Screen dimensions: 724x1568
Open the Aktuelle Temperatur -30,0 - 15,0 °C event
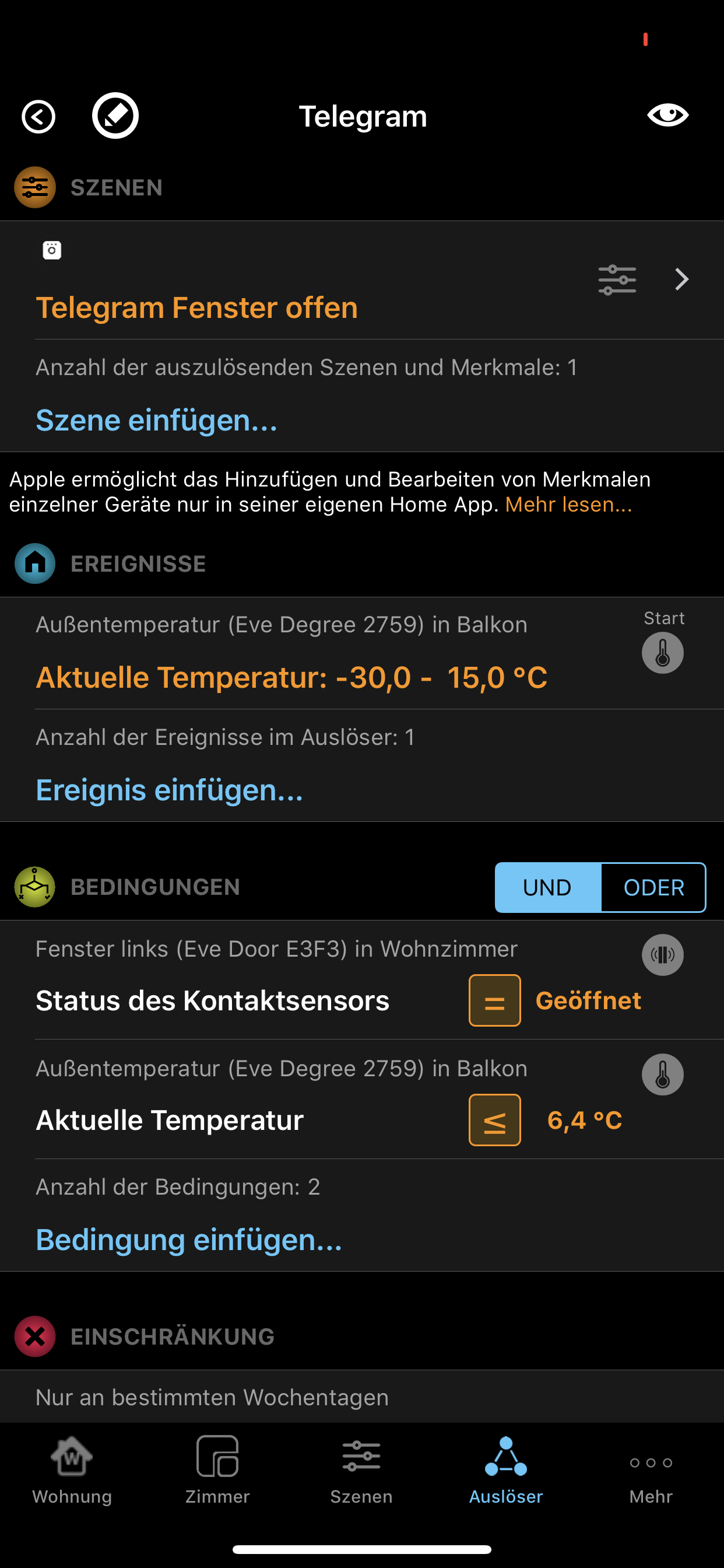(291, 677)
